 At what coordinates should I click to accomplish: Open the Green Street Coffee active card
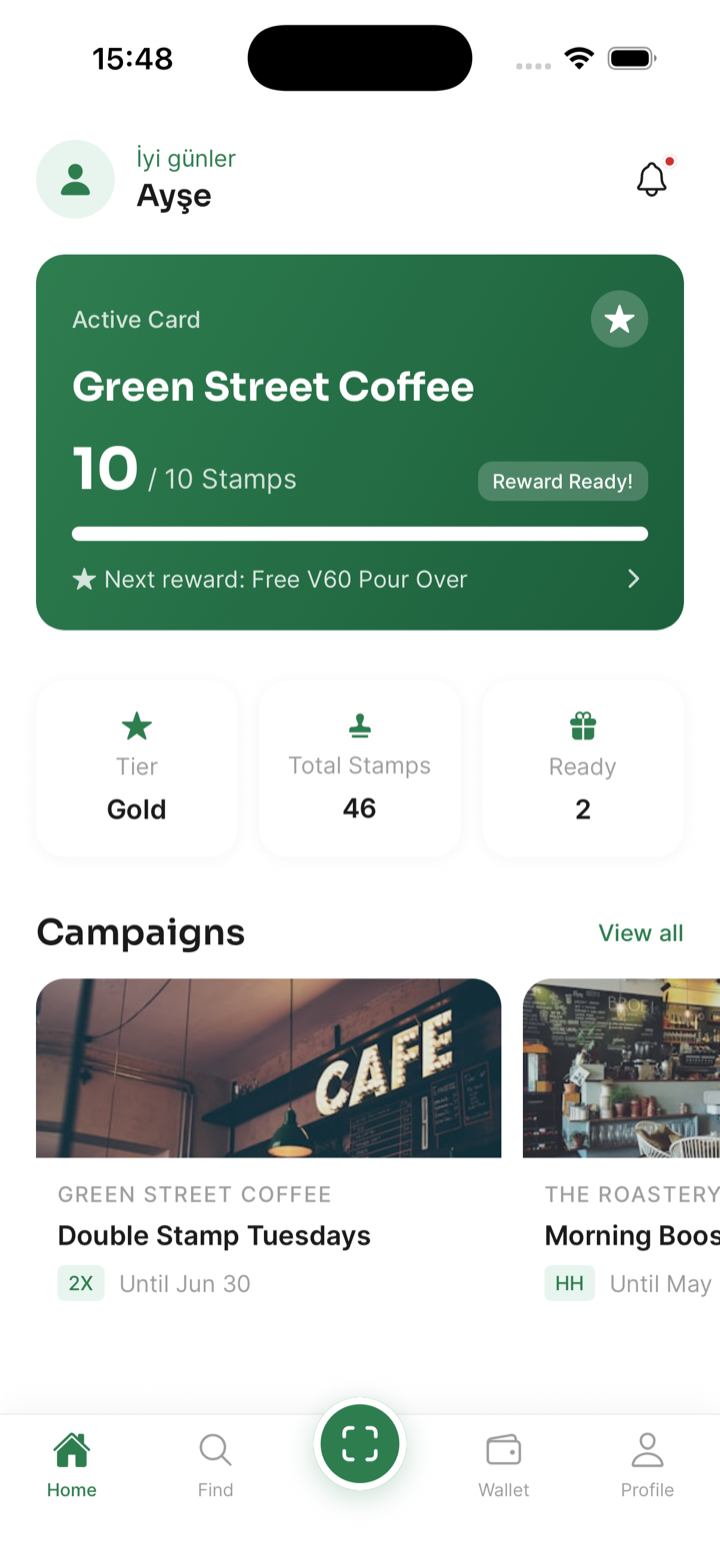360,442
